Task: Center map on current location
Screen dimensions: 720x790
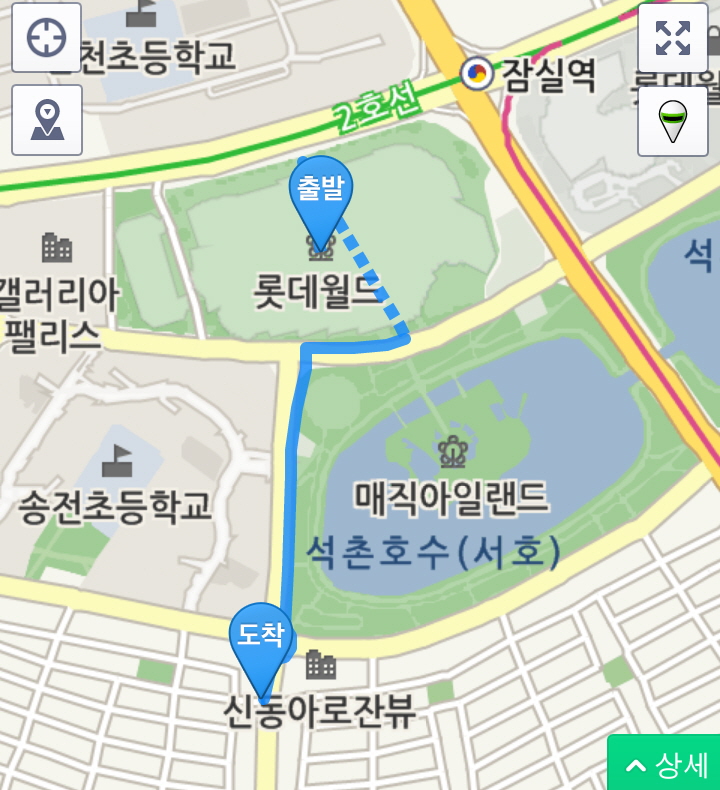Action: [x=46, y=38]
